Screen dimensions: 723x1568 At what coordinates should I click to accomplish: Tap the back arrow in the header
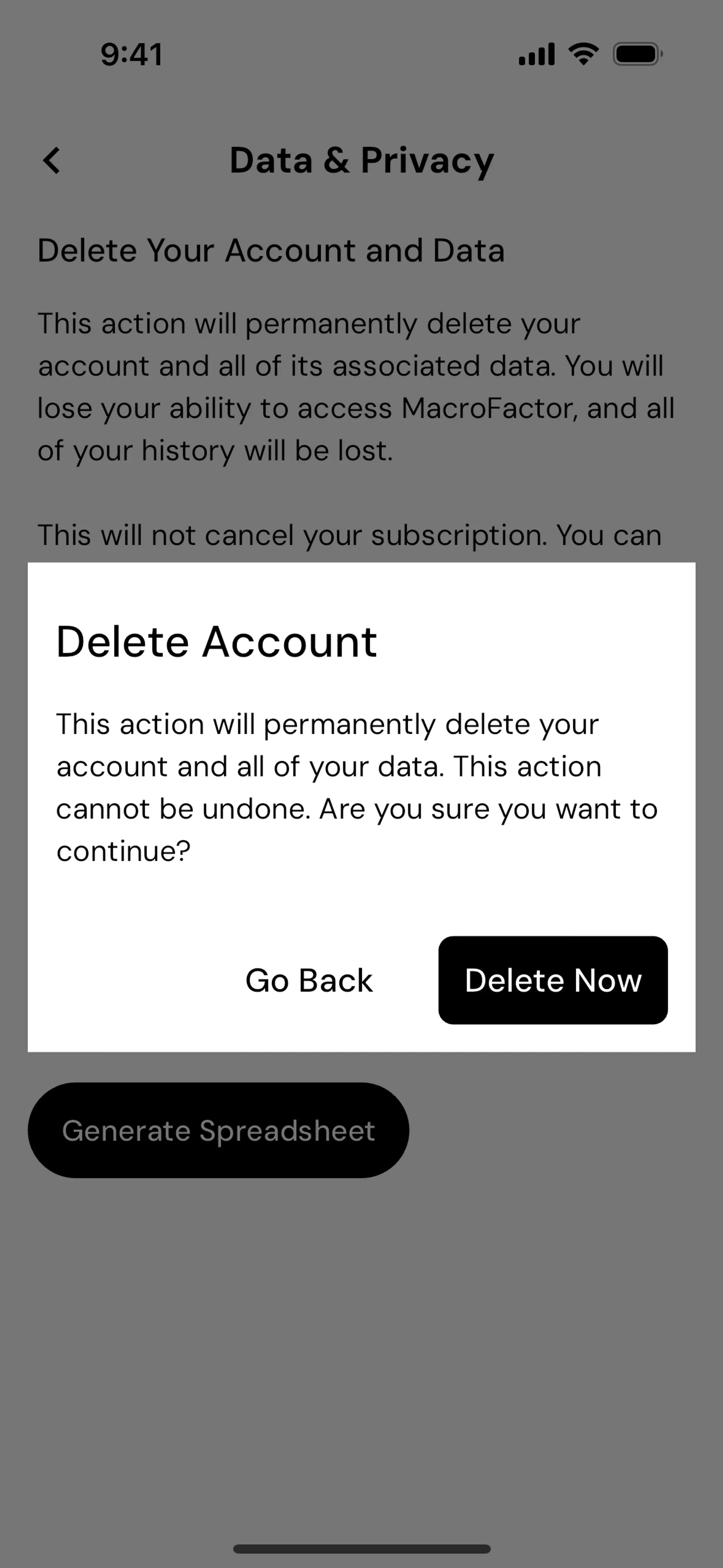52,161
